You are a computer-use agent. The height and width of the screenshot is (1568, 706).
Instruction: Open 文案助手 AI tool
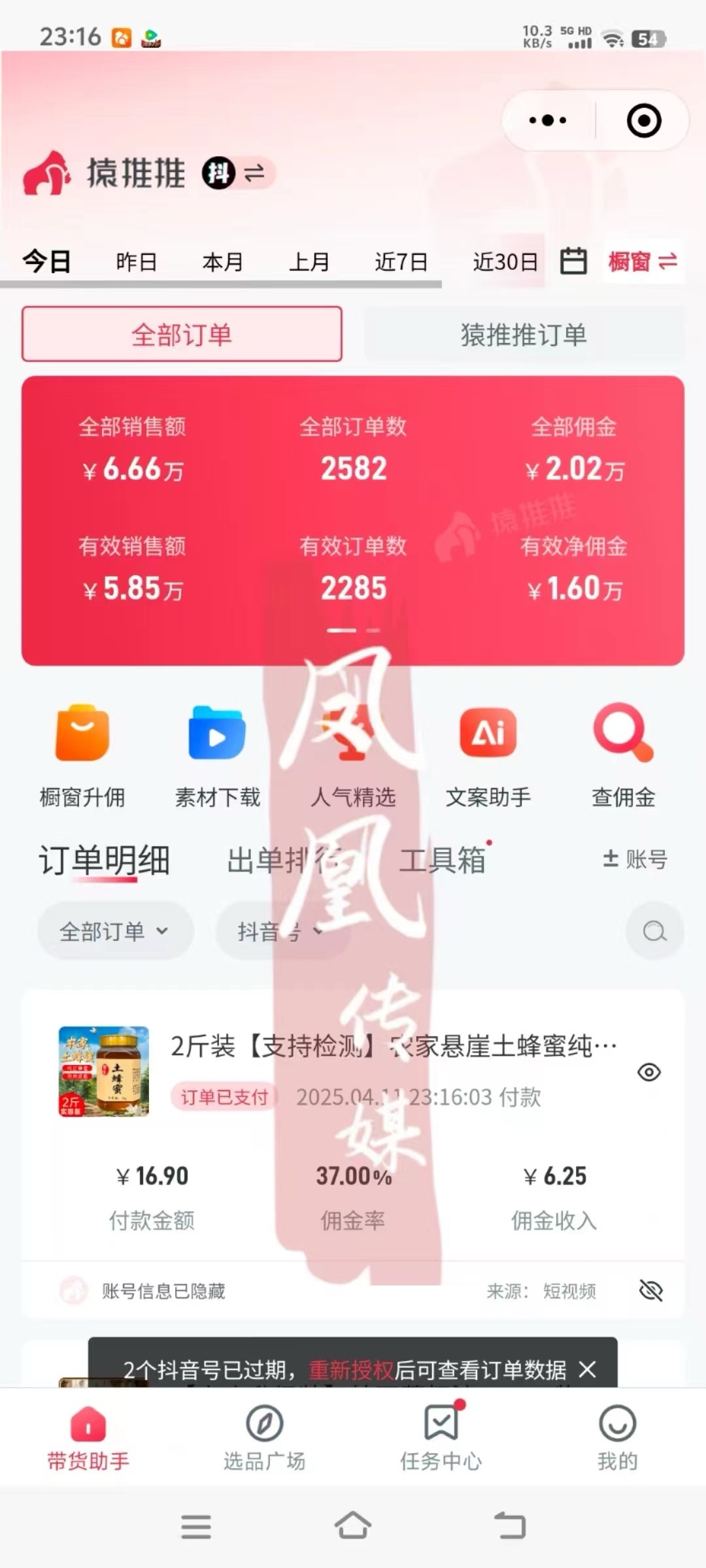pos(488,755)
